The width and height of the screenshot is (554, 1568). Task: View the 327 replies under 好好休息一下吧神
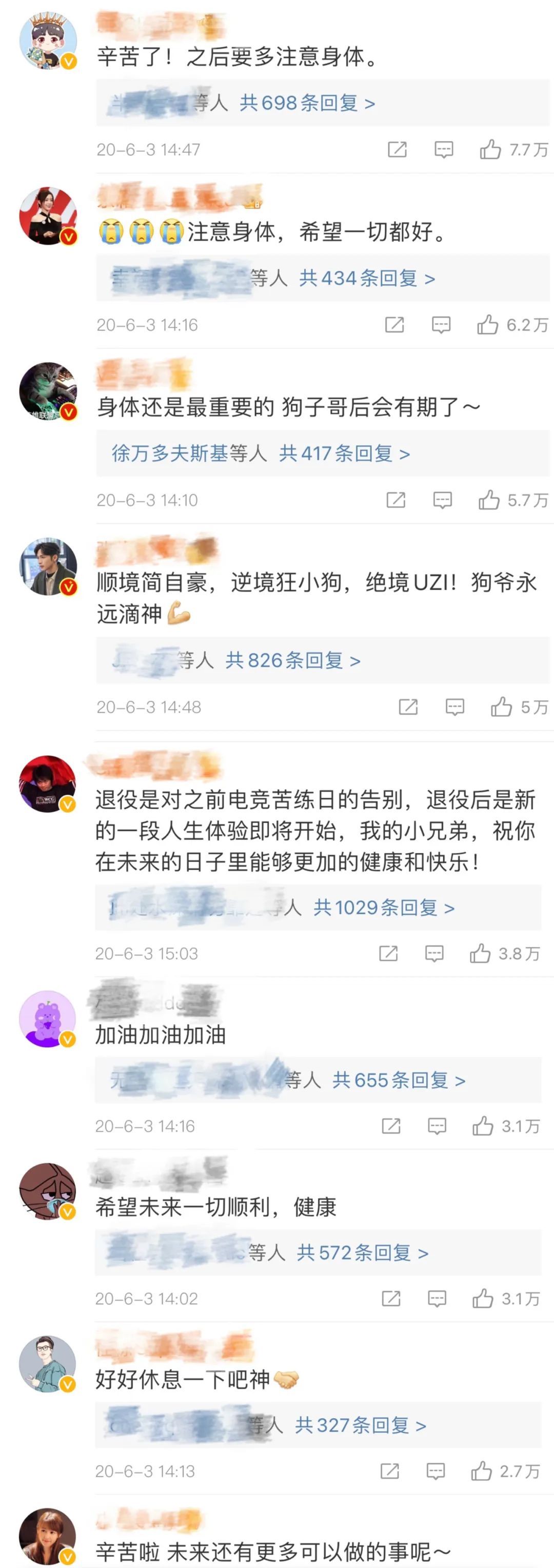361,1425
